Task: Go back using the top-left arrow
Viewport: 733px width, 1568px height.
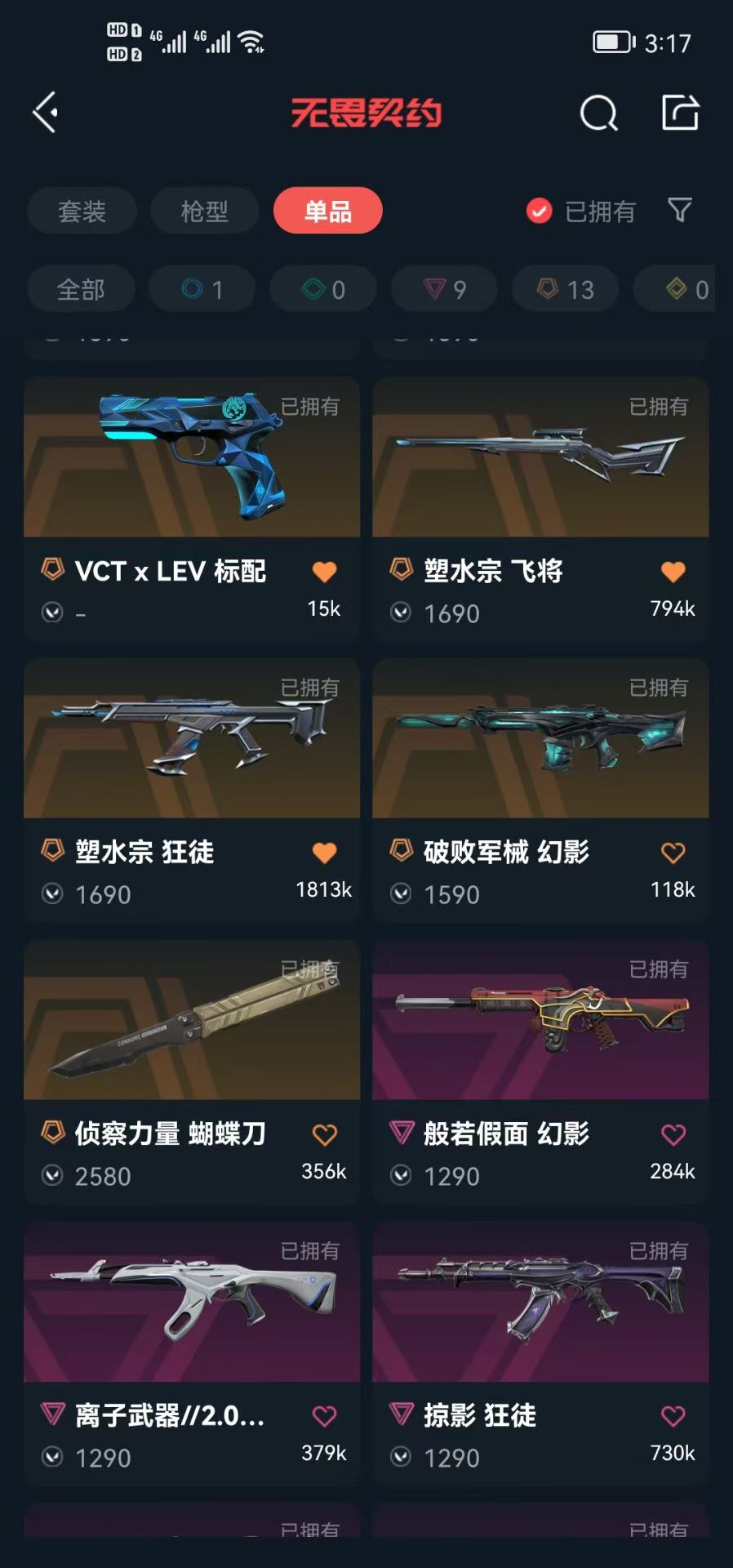Action: 46,112
